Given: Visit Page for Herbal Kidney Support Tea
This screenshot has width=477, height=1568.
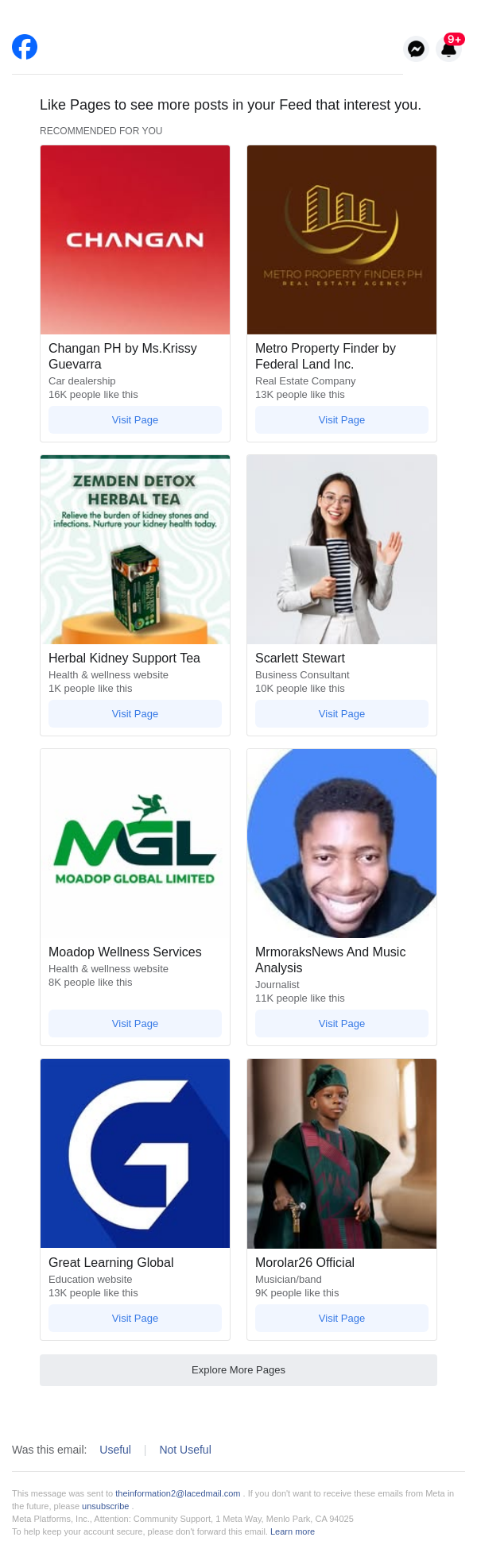Looking at the screenshot, I should (135, 713).
